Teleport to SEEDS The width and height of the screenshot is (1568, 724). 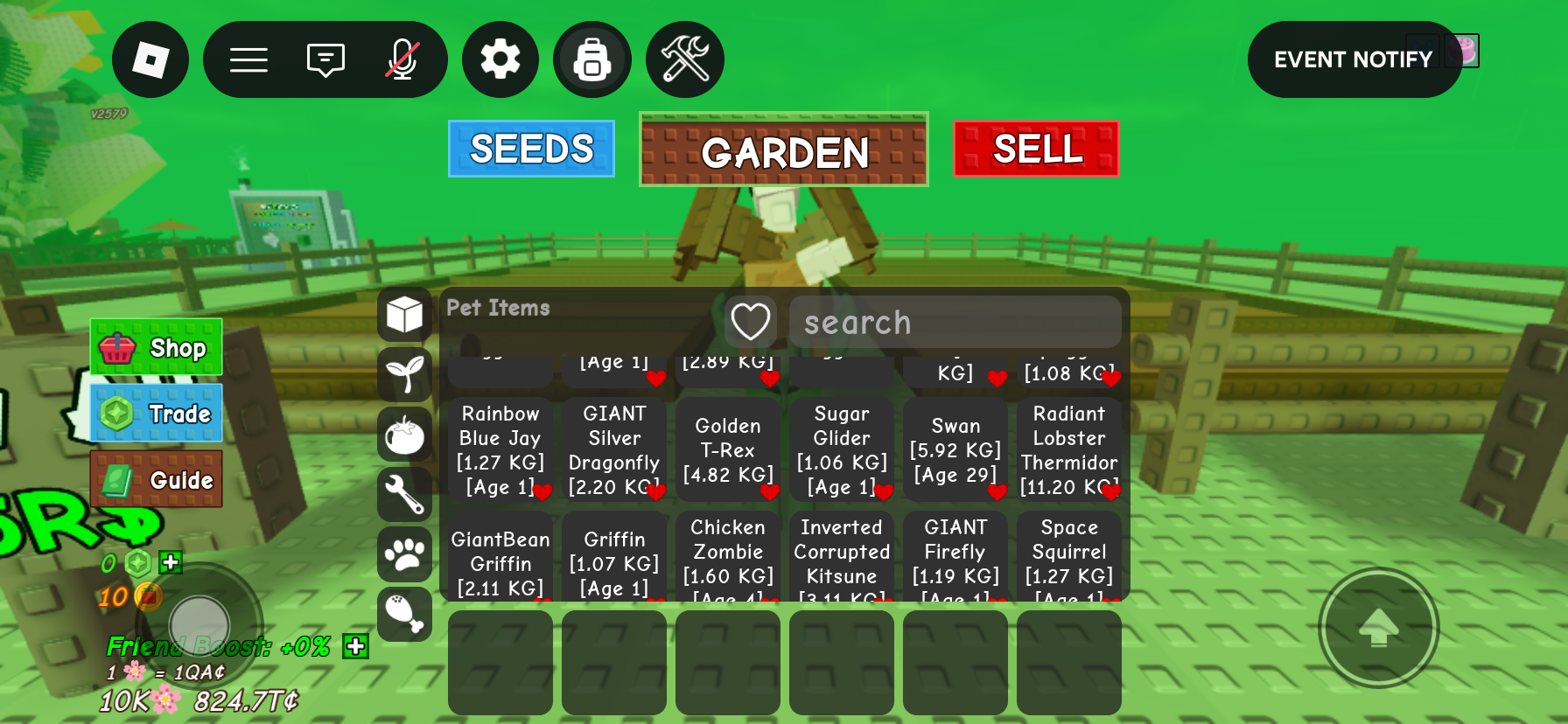point(531,149)
